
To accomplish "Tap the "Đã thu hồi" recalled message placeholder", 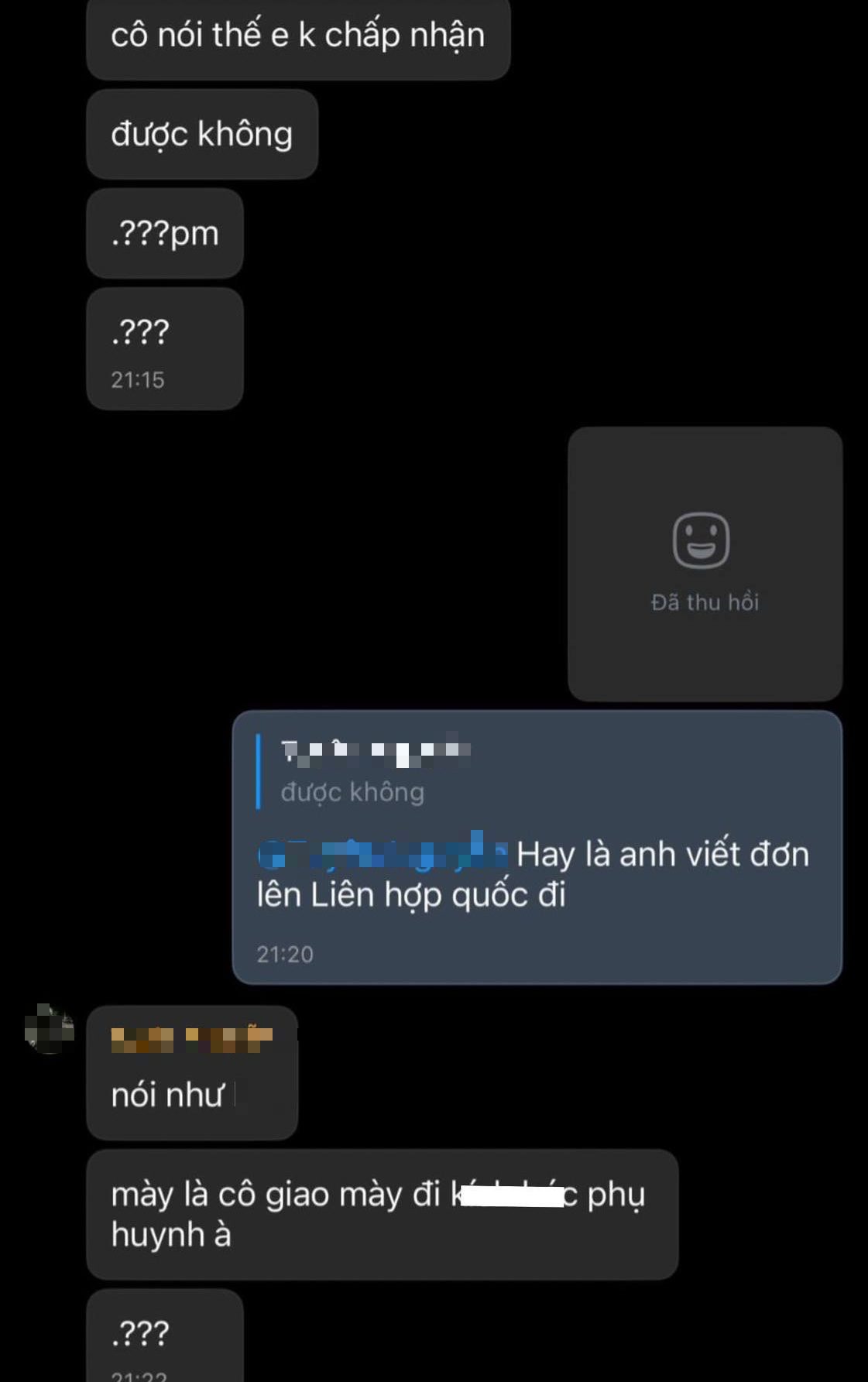I will [703, 601].
